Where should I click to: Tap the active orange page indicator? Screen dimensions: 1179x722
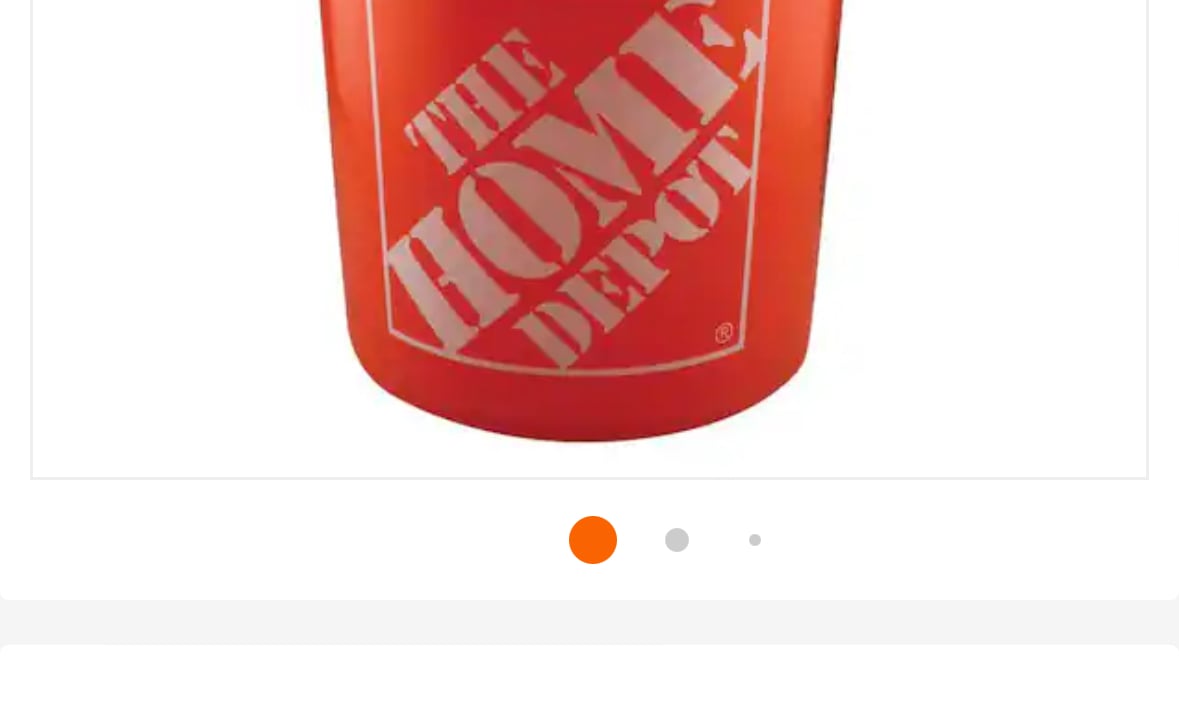593,540
